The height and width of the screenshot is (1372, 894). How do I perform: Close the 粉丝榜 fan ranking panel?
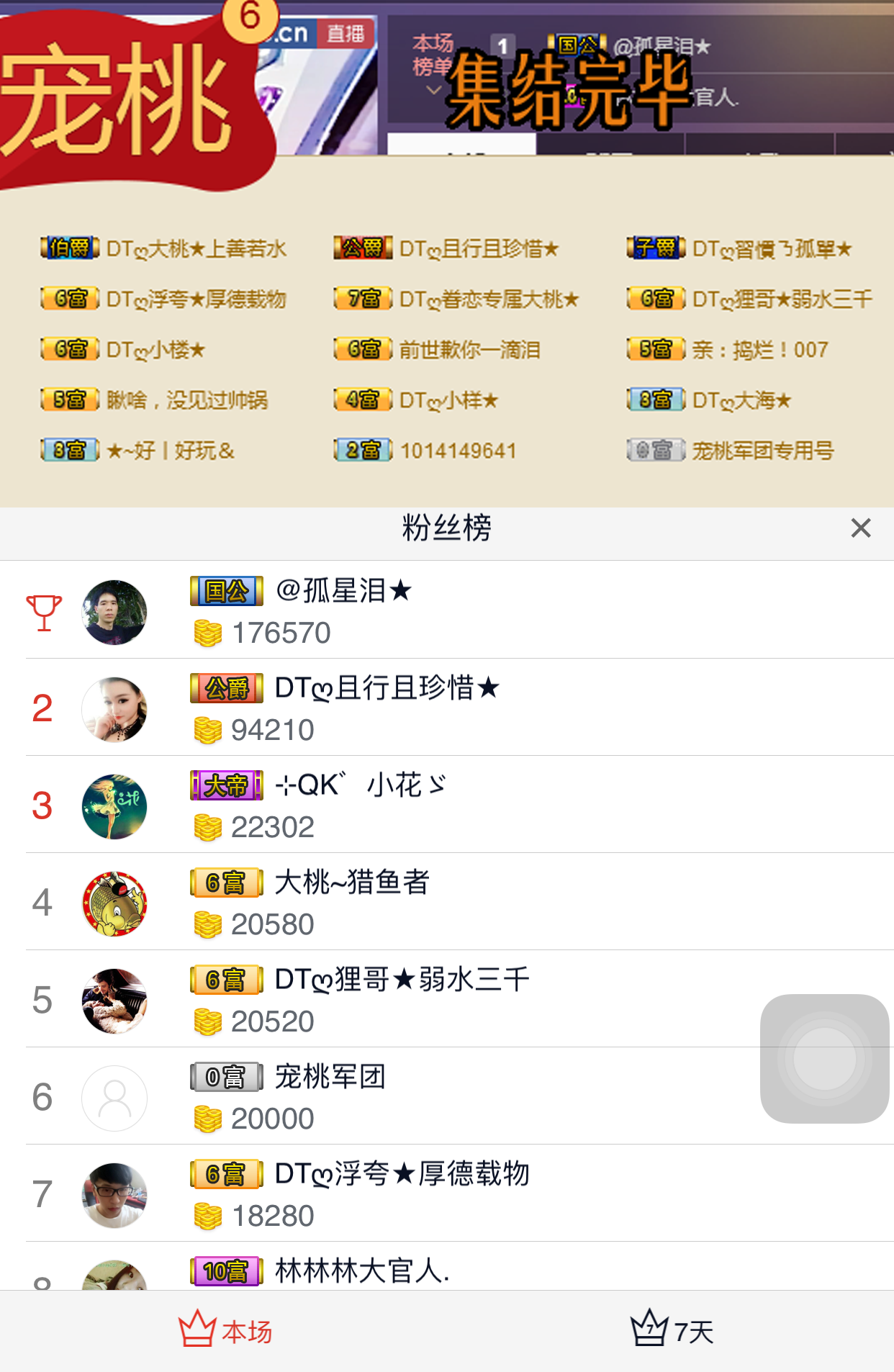coord(860,528)
